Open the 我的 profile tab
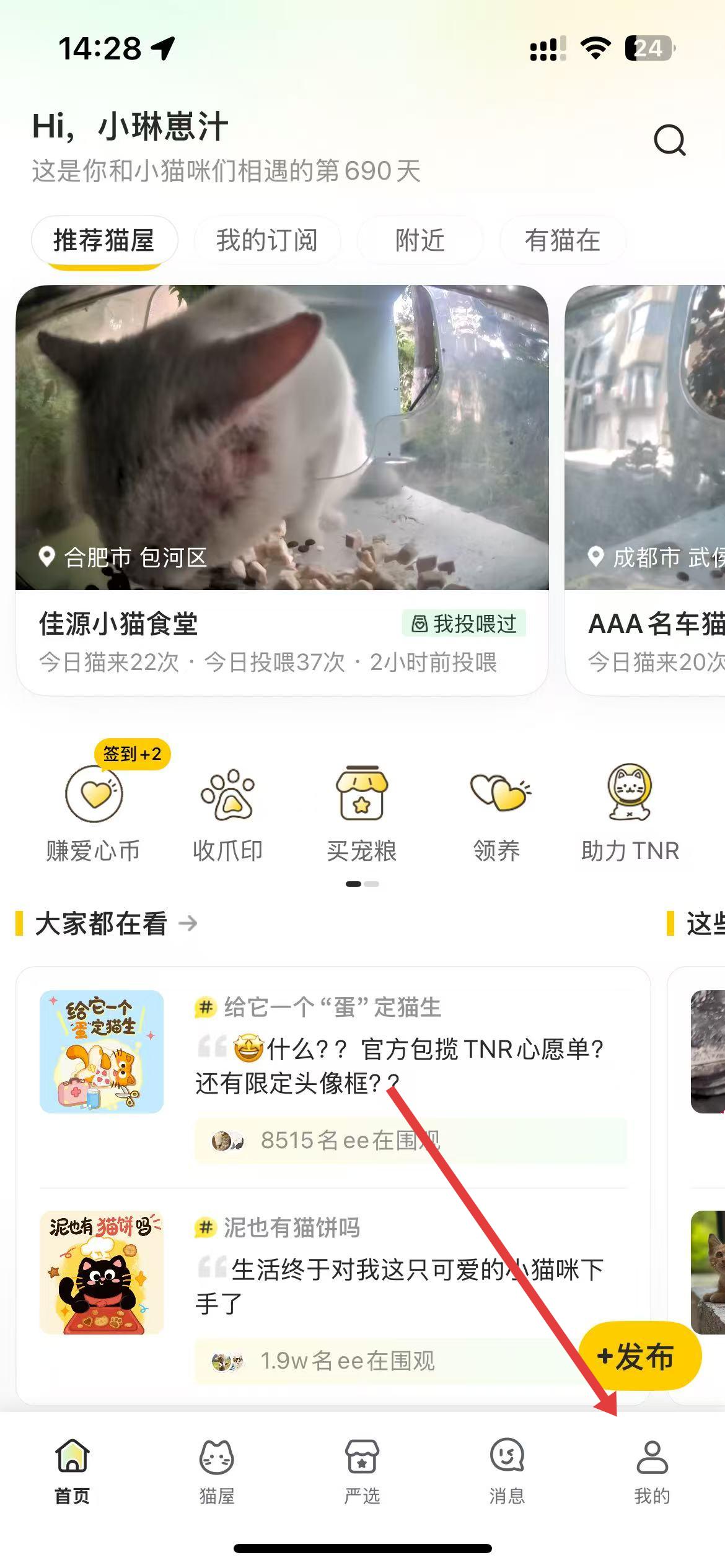 pyautogui.click(x=652, y=1469)
